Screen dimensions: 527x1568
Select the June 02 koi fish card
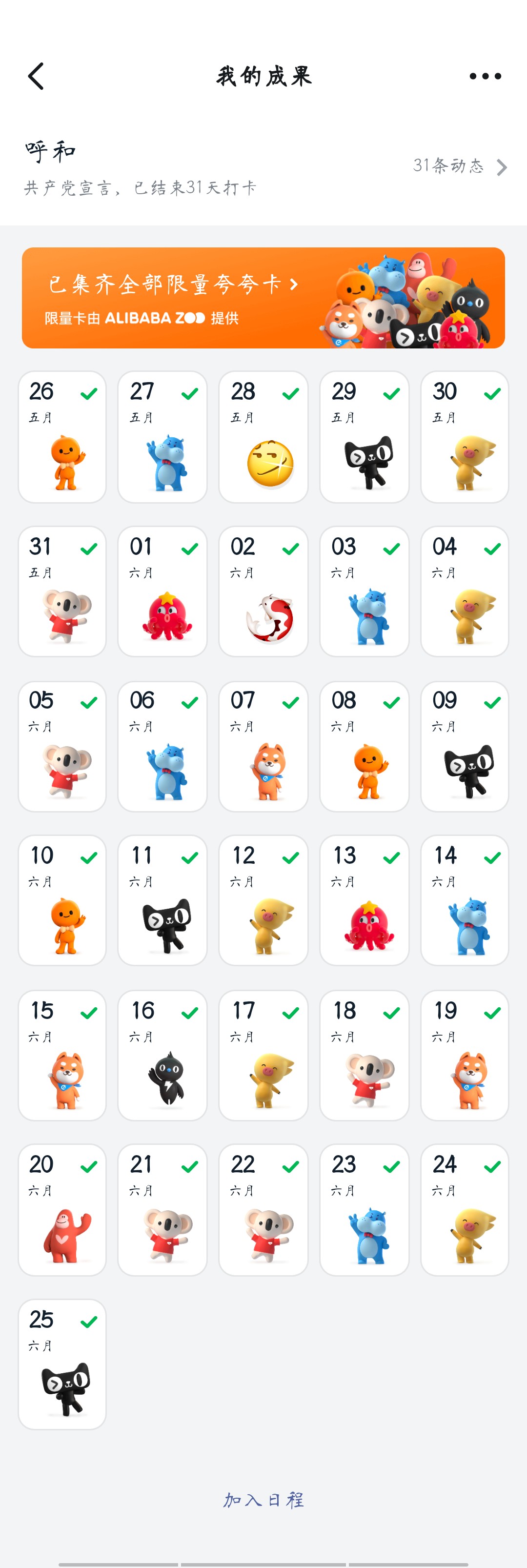(x=263, y=591)
